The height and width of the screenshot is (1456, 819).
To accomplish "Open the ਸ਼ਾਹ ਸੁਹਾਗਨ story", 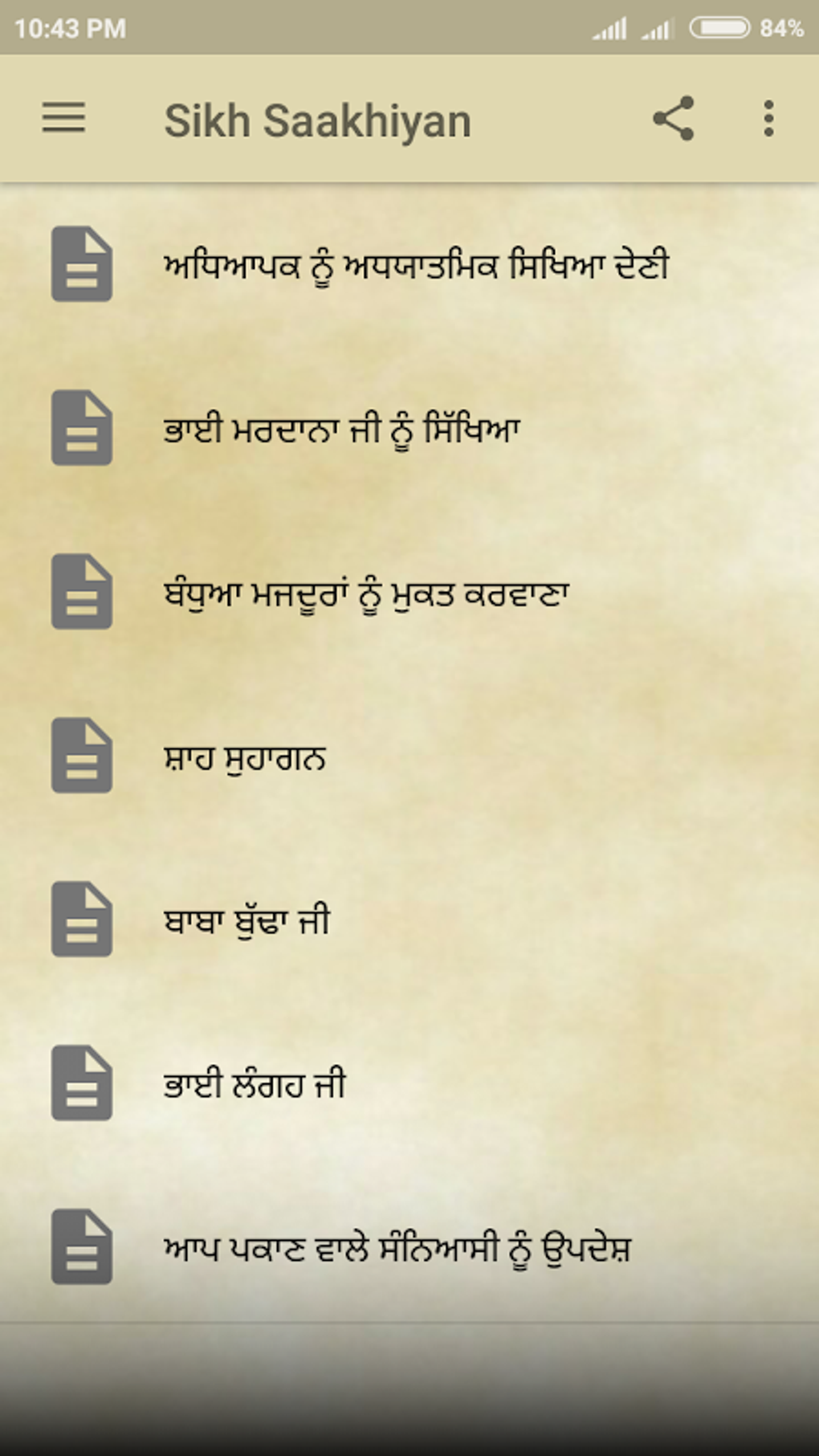I will click(x=245, y=757).
